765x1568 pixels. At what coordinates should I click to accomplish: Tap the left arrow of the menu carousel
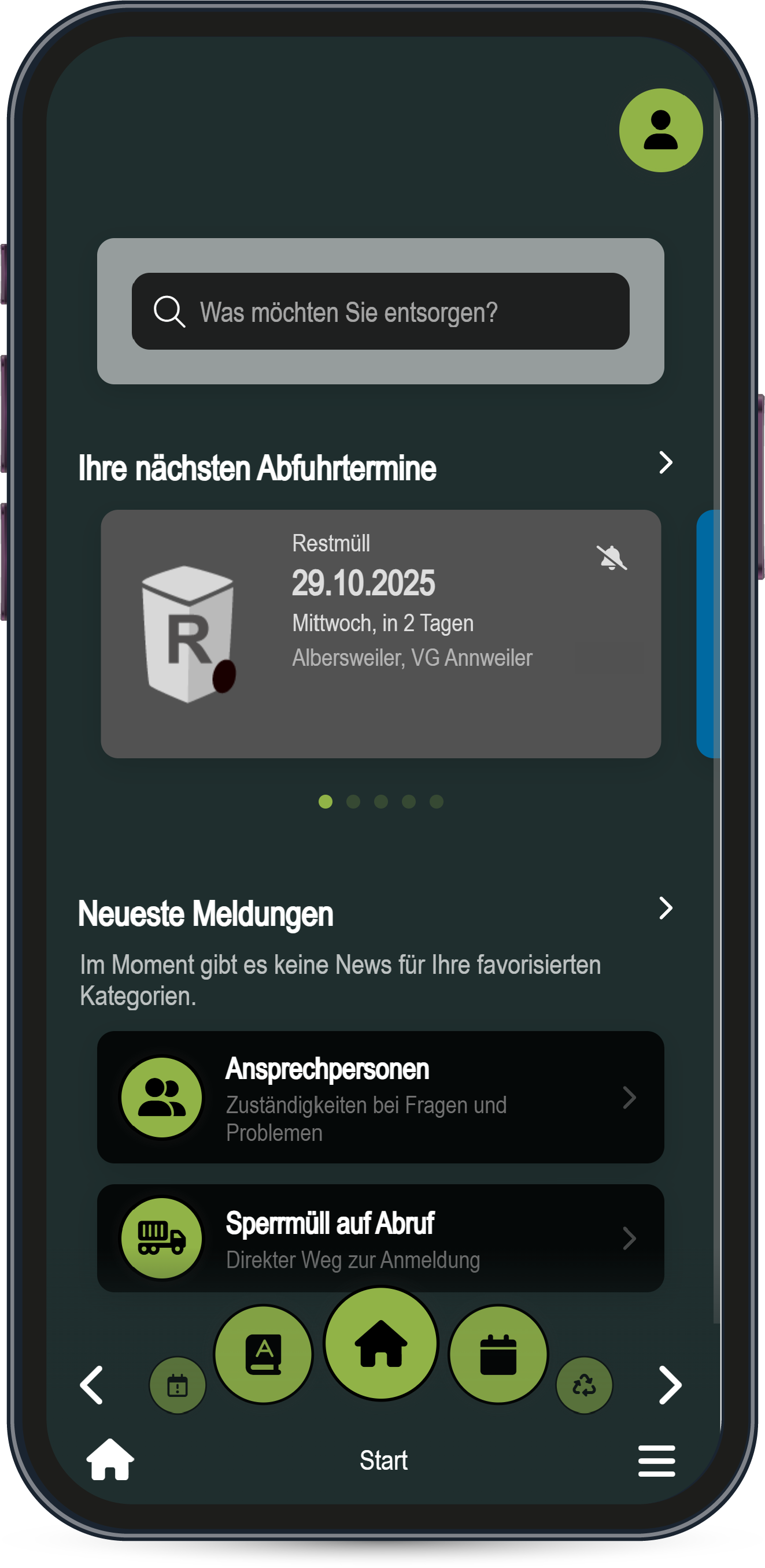pos(92,1385)
